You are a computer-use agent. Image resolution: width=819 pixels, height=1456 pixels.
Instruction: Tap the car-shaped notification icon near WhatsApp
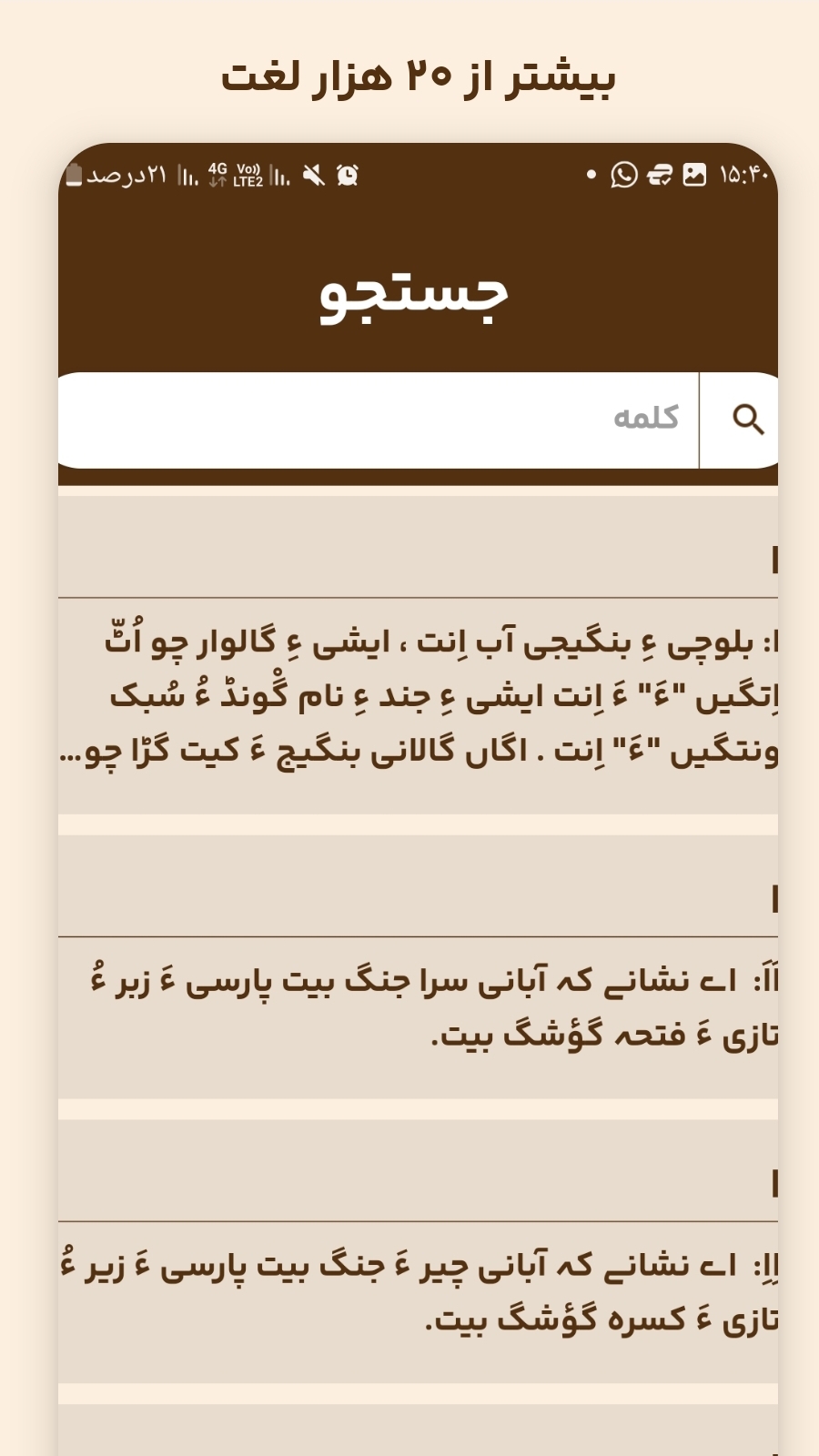point(659,176)
